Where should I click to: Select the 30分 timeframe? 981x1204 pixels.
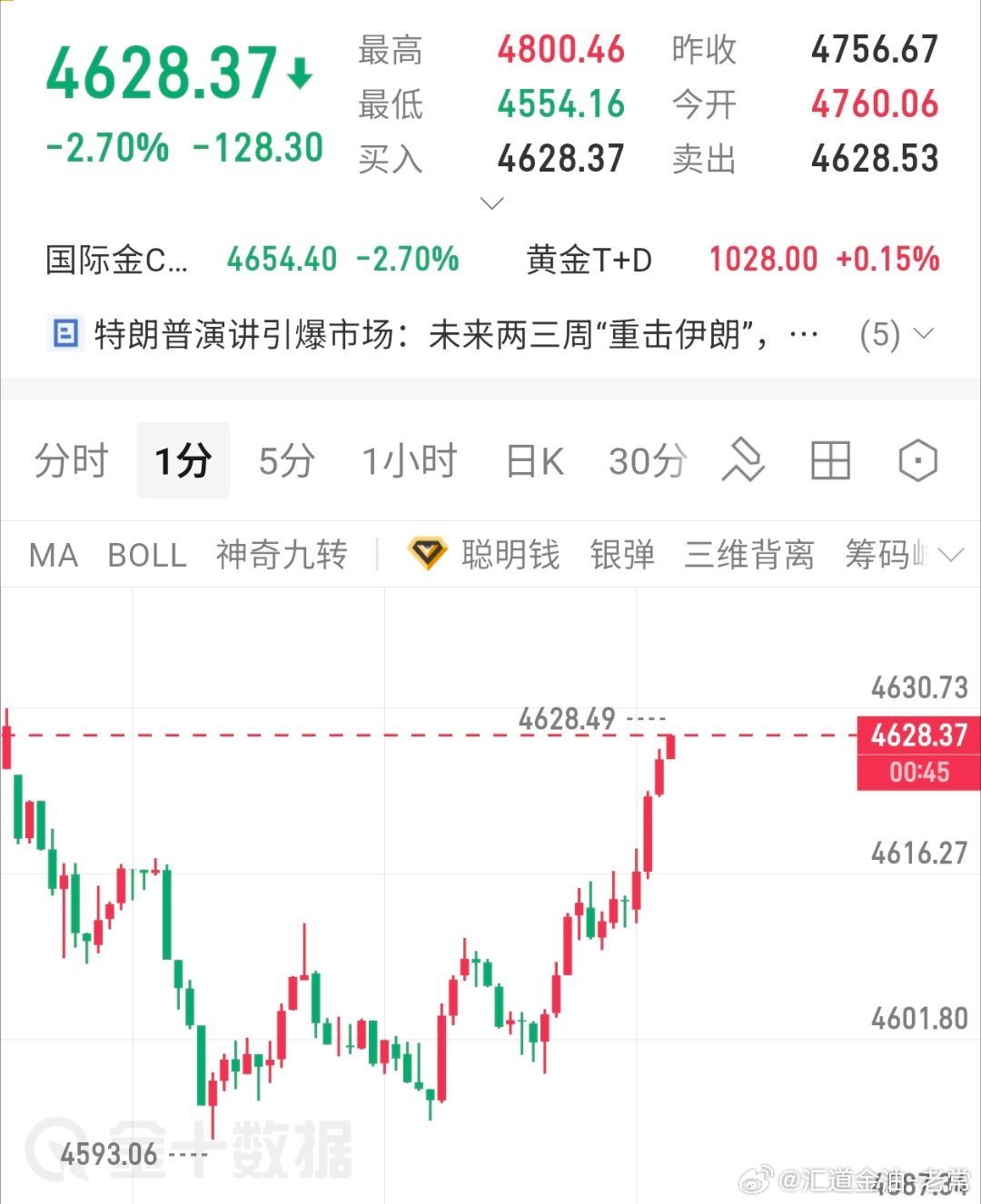648,461
